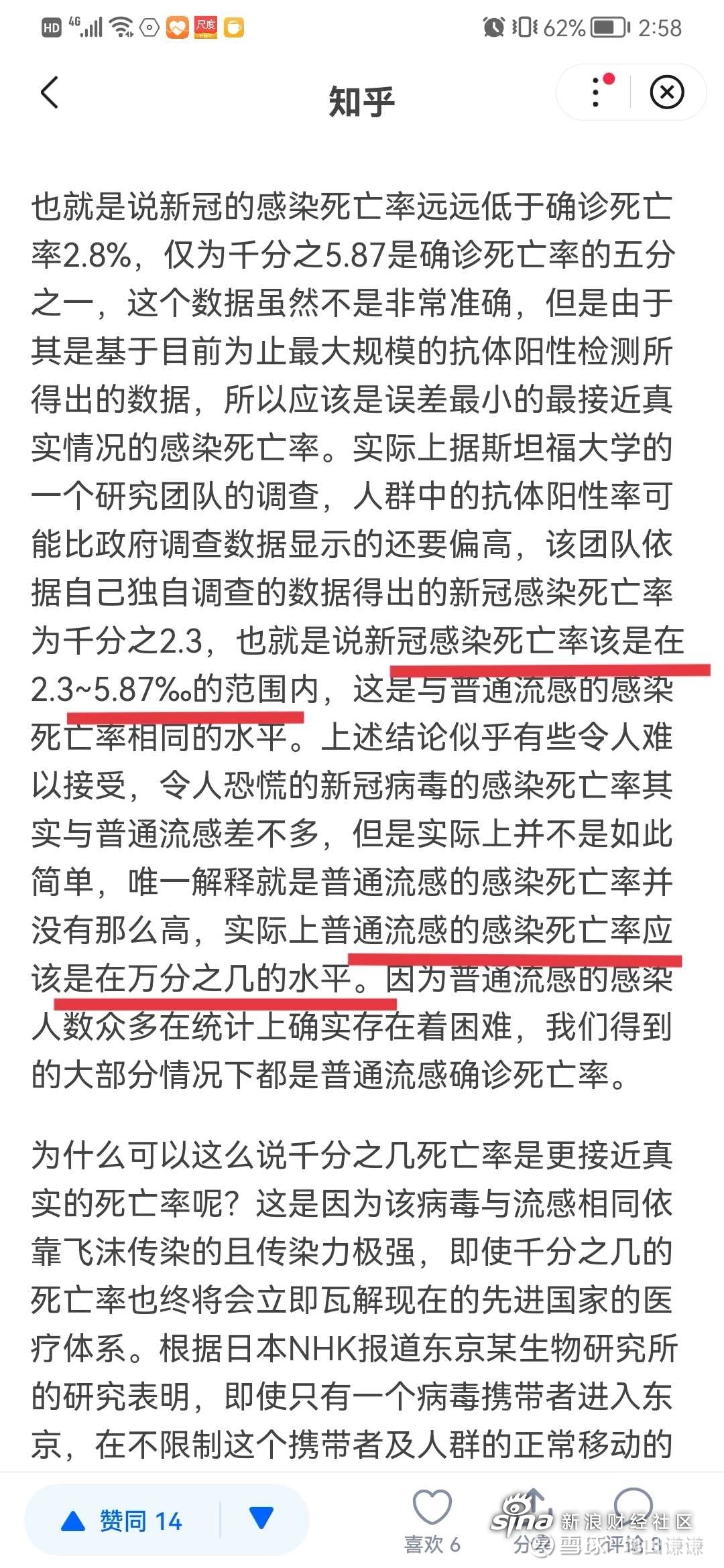Go back using the top-left arrow
This screenshot has height=1568, width=724.
[50, 93]
